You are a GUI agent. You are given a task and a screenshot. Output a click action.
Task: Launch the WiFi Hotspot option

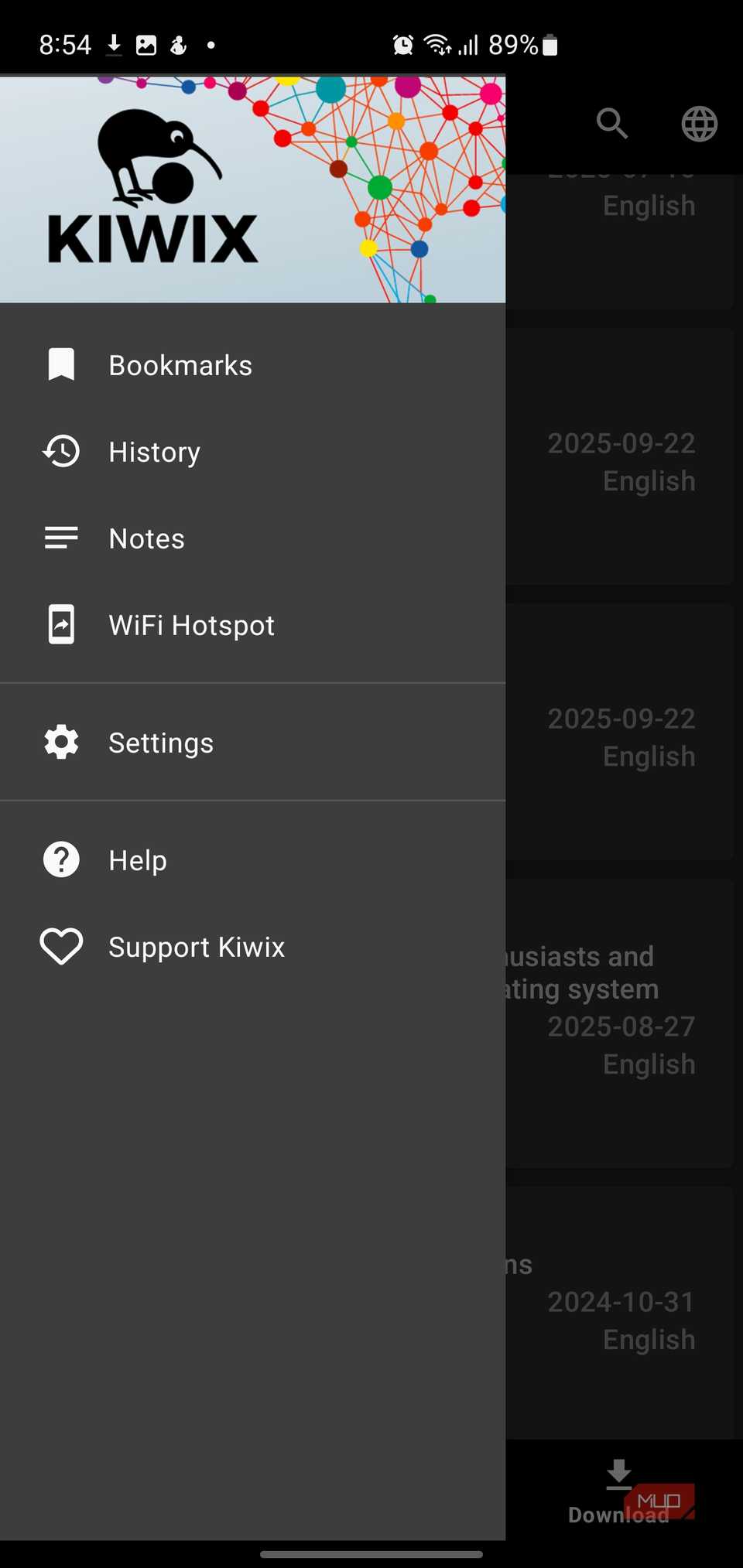pos(191,625)
